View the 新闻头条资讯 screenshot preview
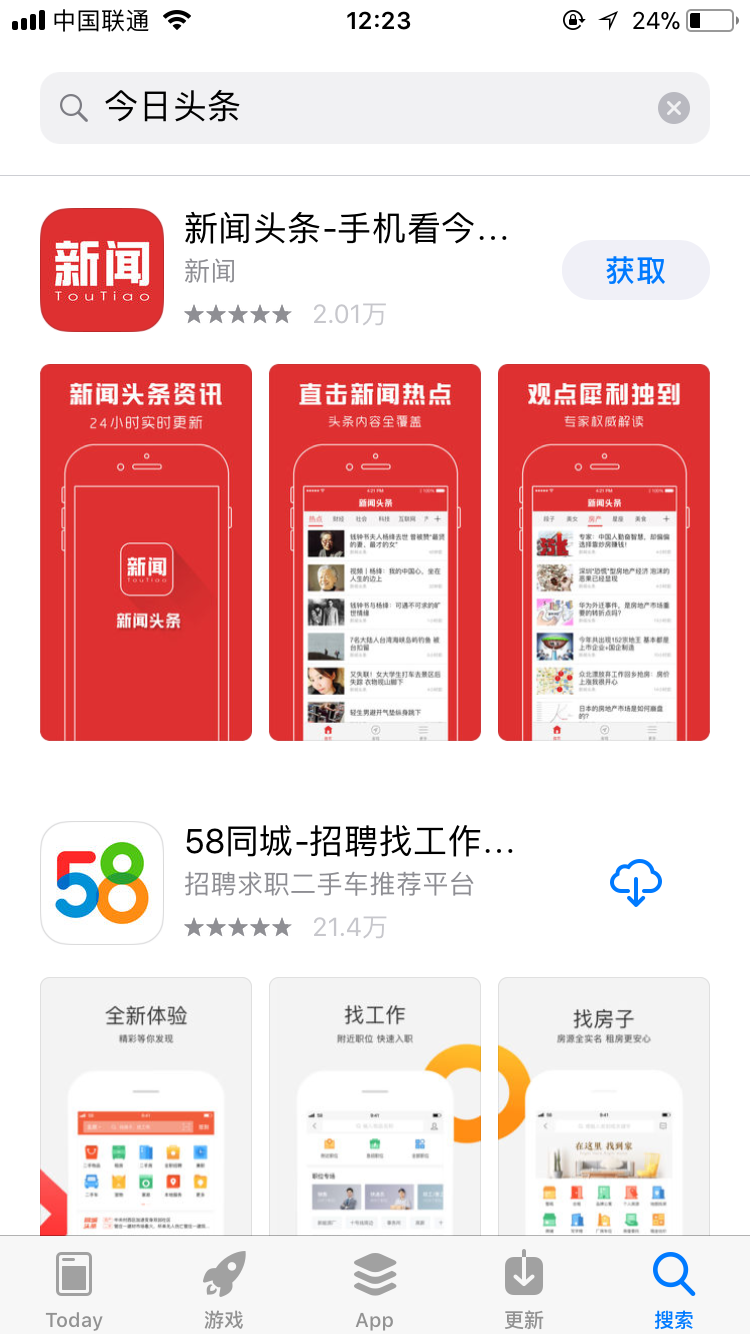The image size is (750, 1334). [x=146, y=552]
